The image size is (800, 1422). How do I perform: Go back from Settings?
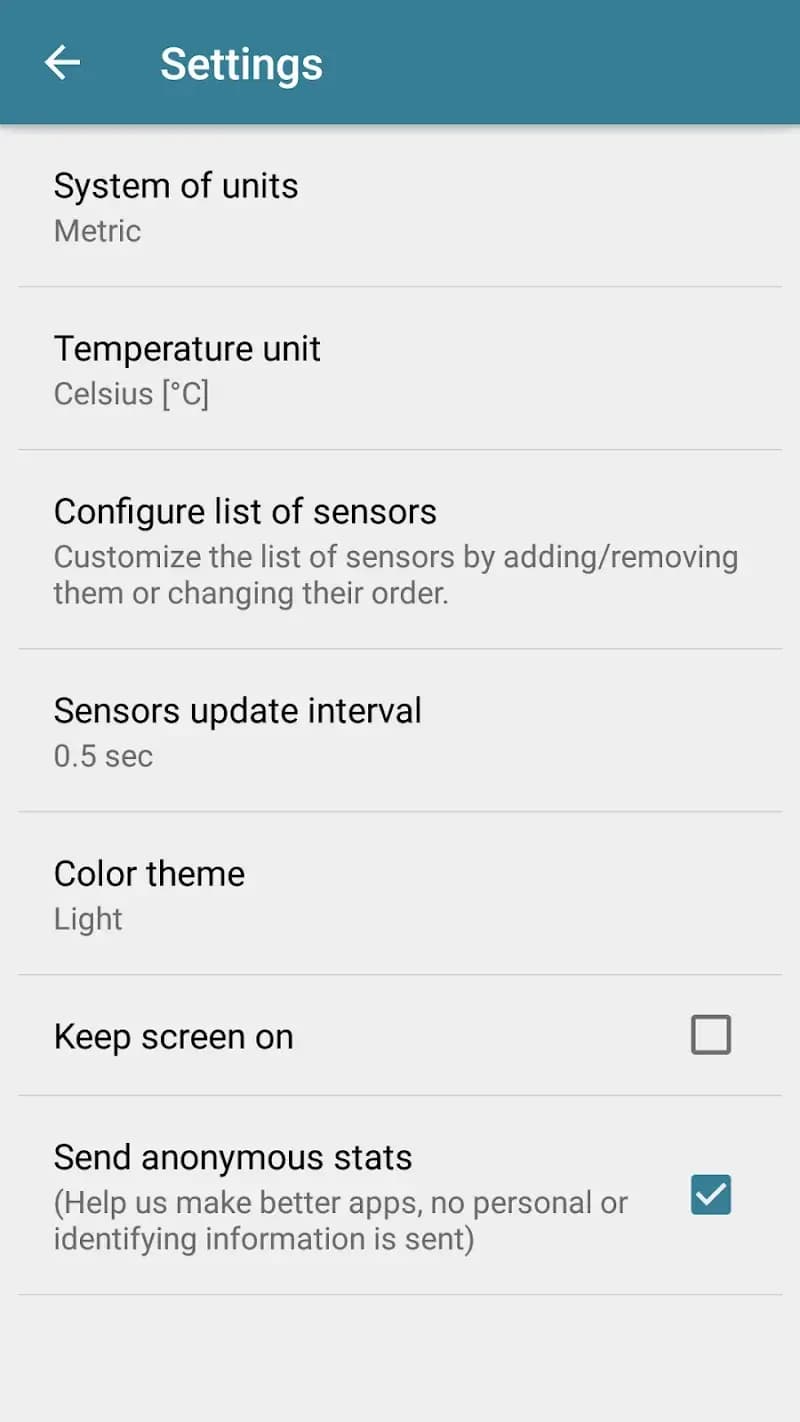coord(62,63)
